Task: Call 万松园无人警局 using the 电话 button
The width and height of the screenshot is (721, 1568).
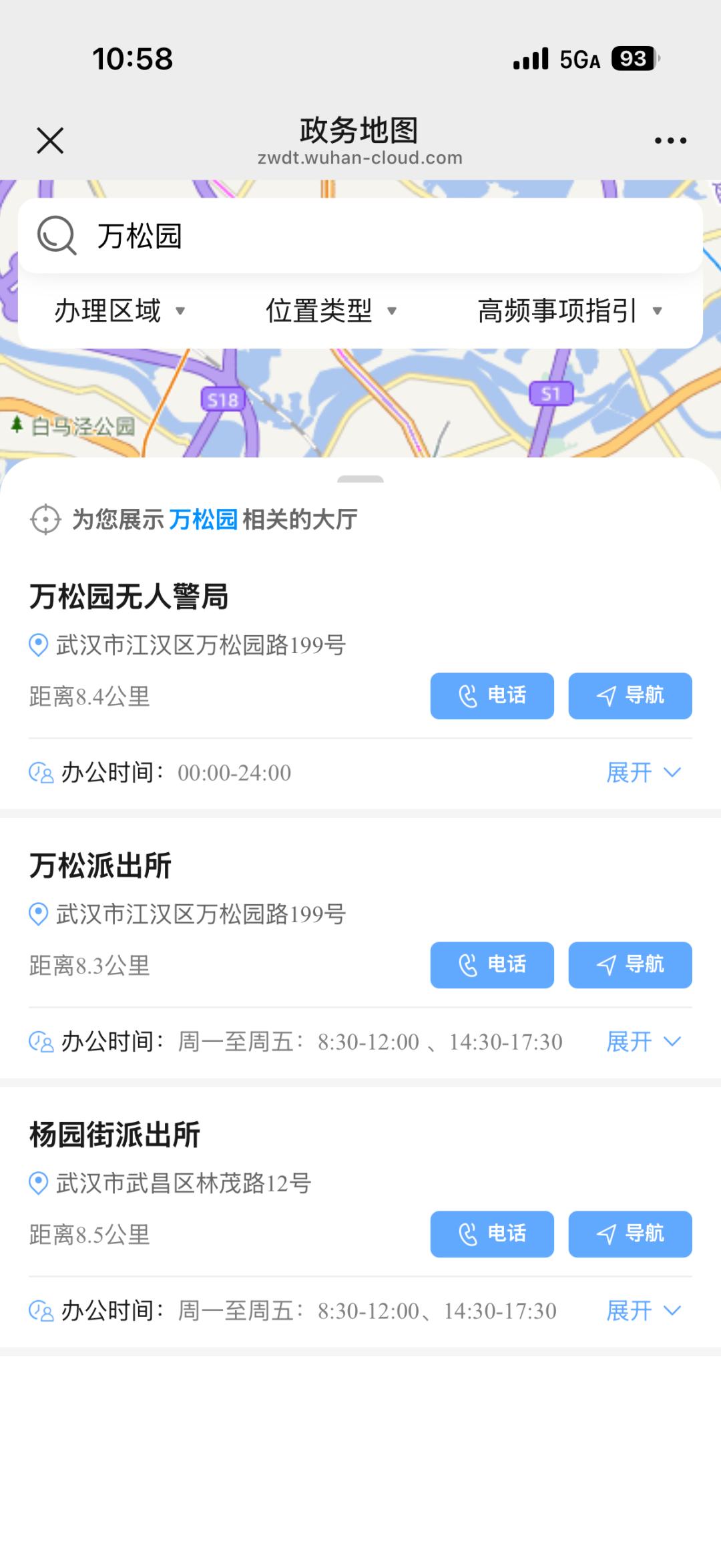Action: (492, 696)
